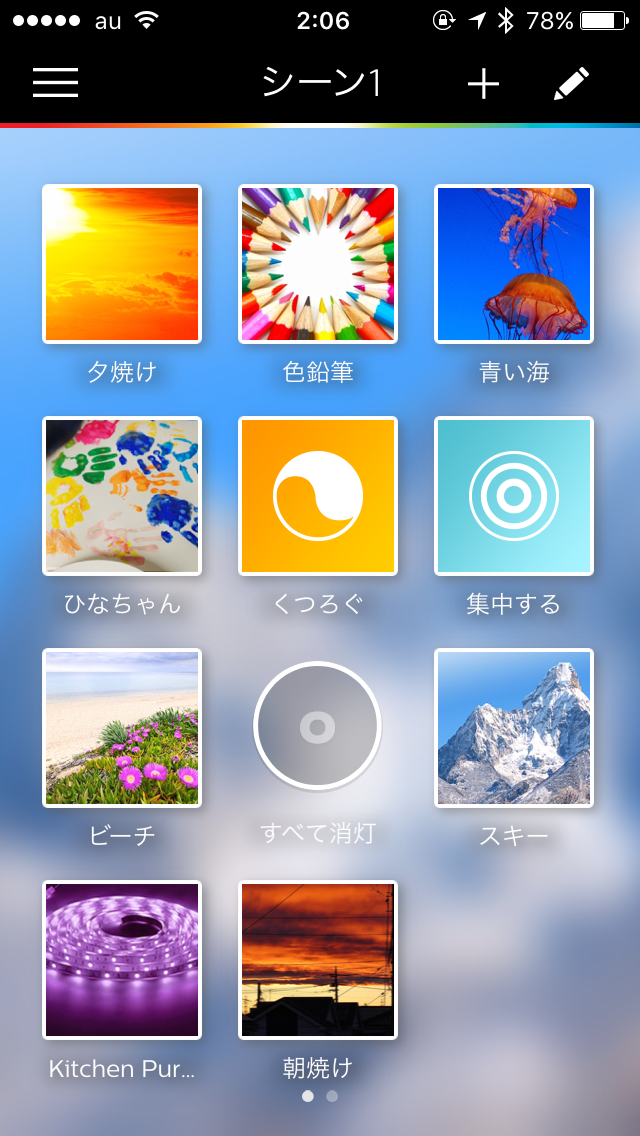Choose the ひなちゃん scene
The image size is (640, 1136).
[122, 496]
